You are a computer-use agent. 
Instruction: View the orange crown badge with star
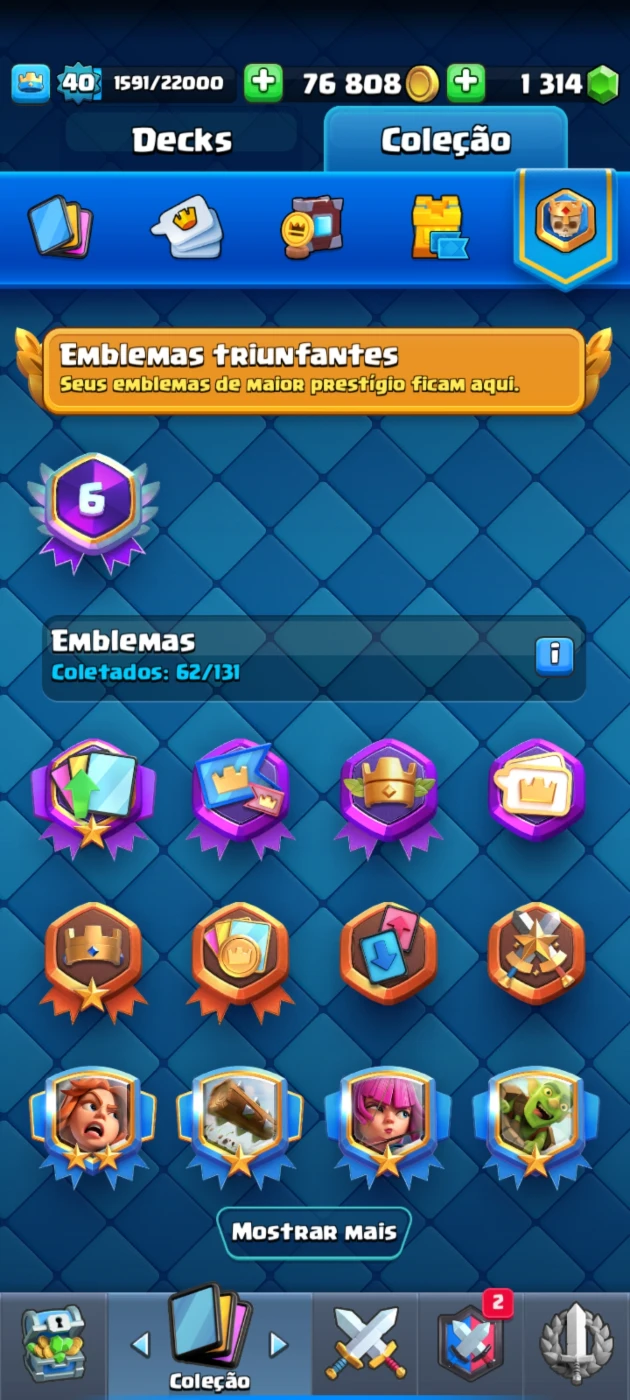pos(92,958)
